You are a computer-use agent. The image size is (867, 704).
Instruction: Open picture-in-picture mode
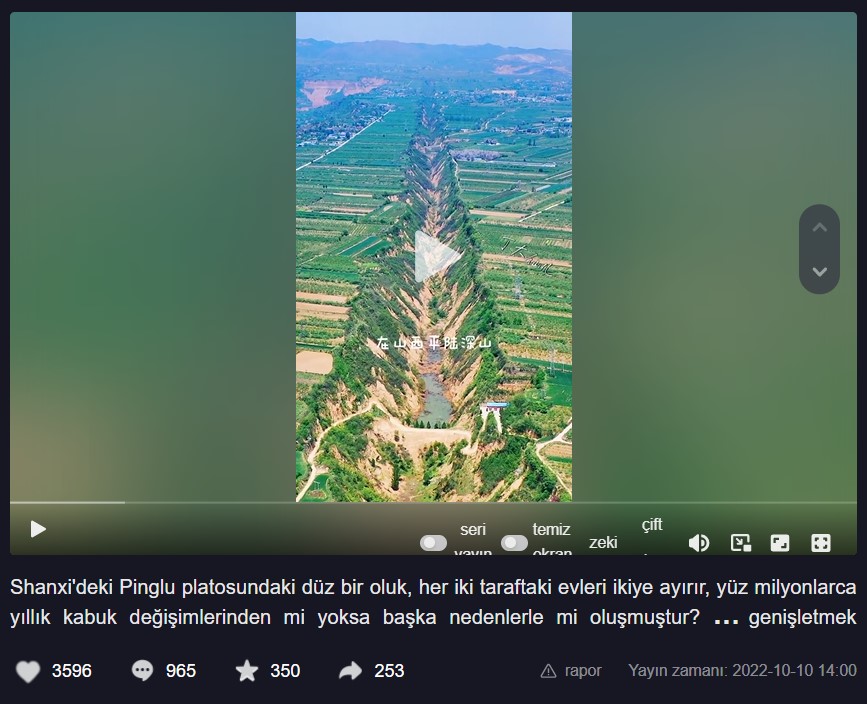tap(740, 542)
